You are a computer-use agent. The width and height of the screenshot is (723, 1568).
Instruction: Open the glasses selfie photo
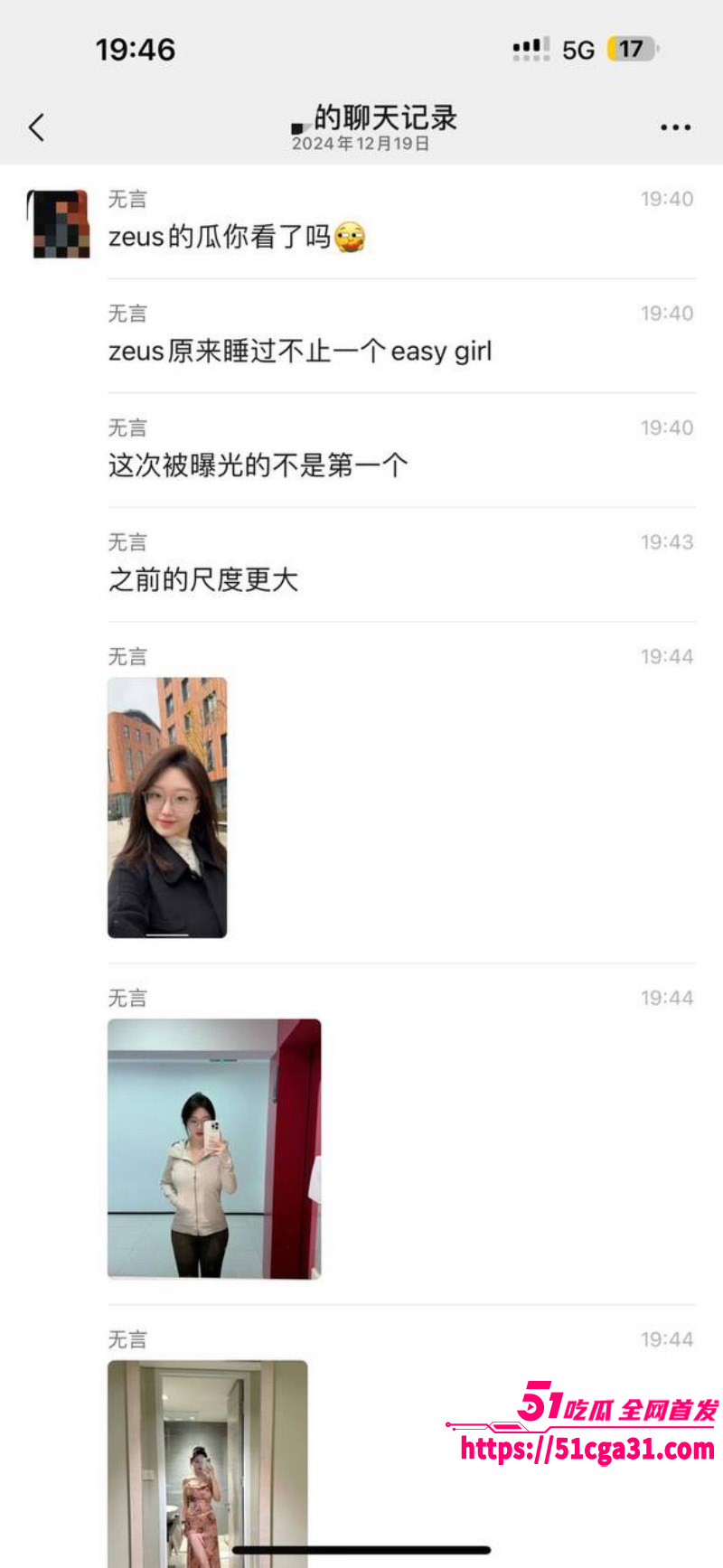[x=167, y=806]
